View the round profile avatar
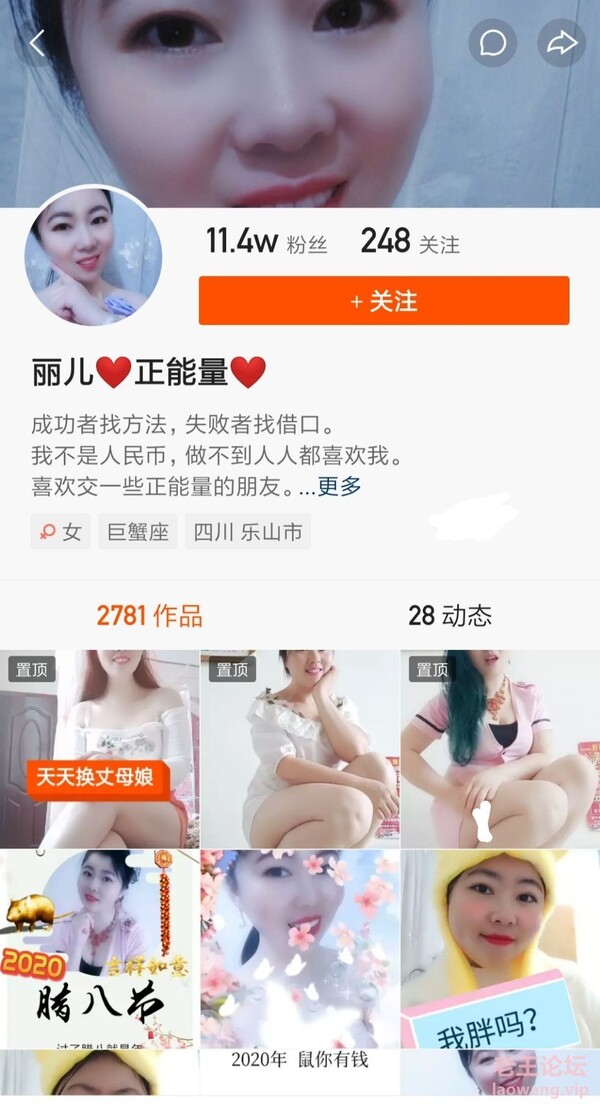 coord(93,256)
